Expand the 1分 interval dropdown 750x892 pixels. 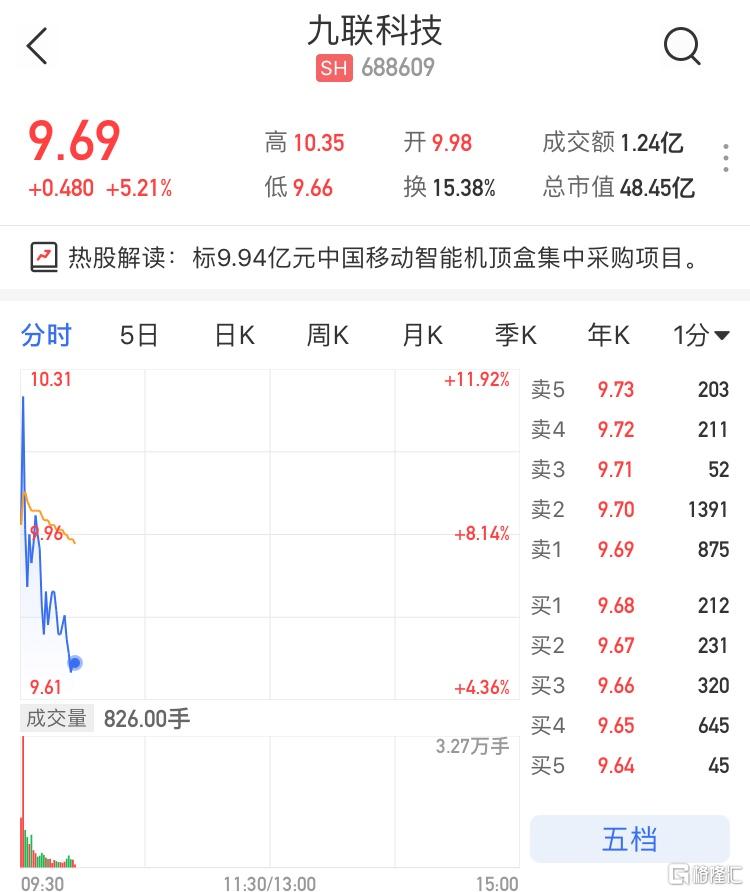tap(701, 336)
